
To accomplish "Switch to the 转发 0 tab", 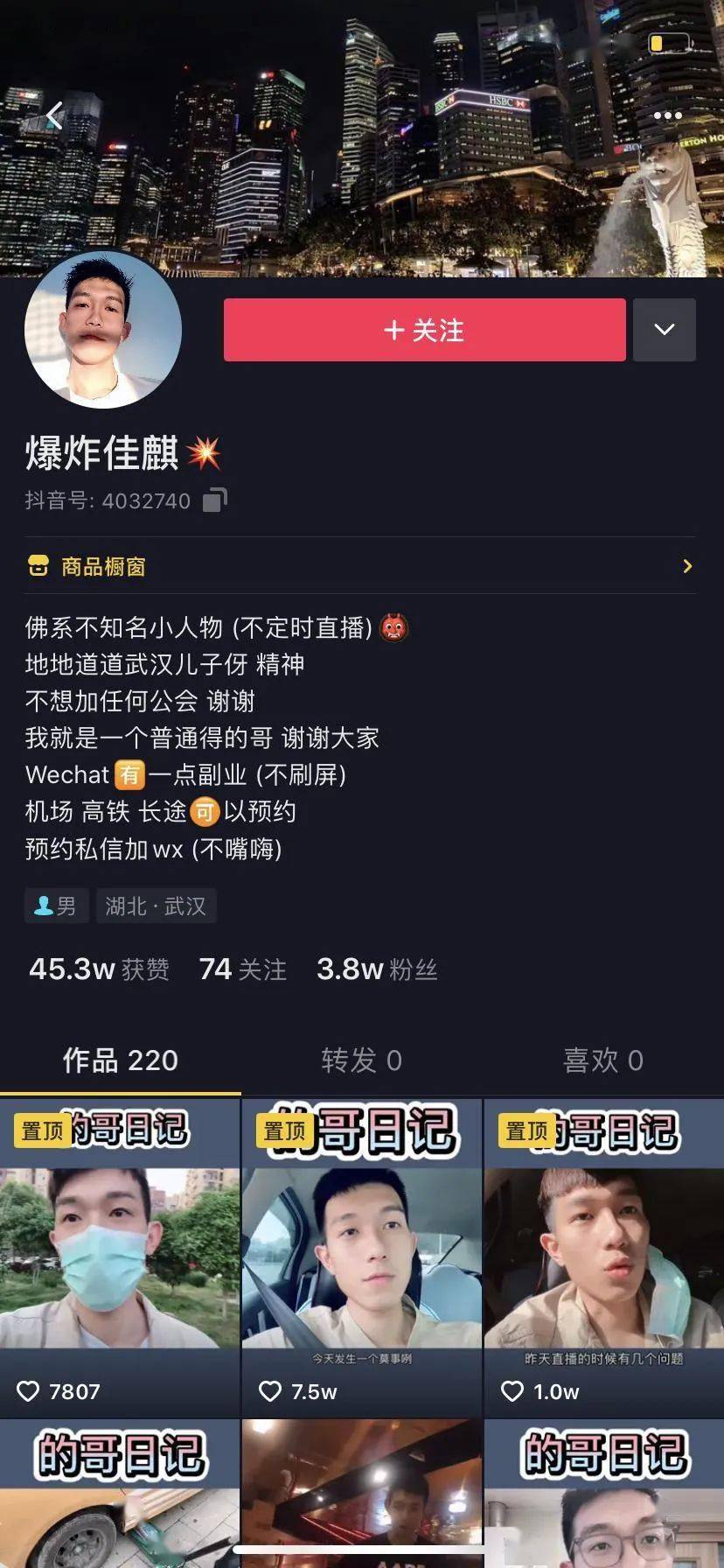I will (361, 1060).
